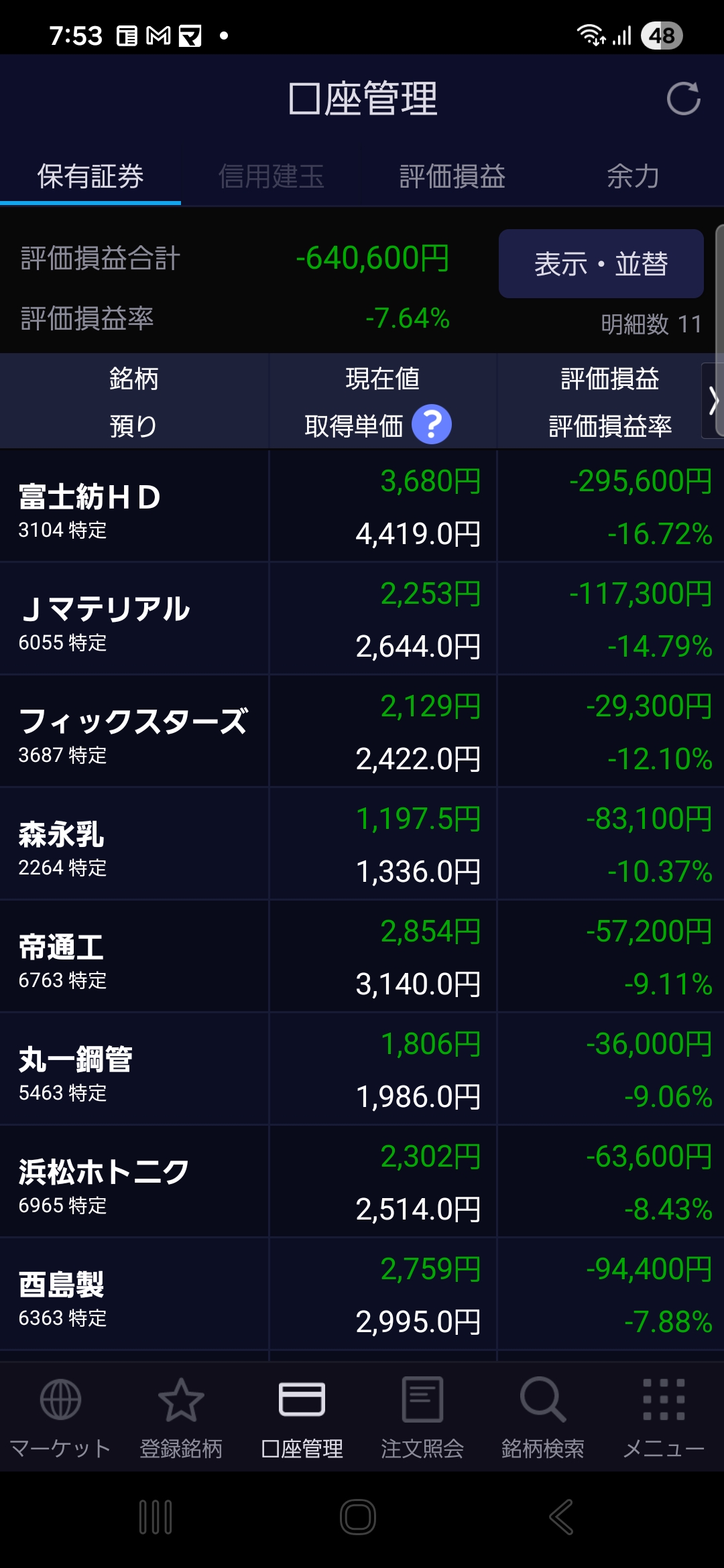This screenshot has width=724, height=1568.
Task: Select the 丸一鋼管 holding
Action: point(362,1069)
